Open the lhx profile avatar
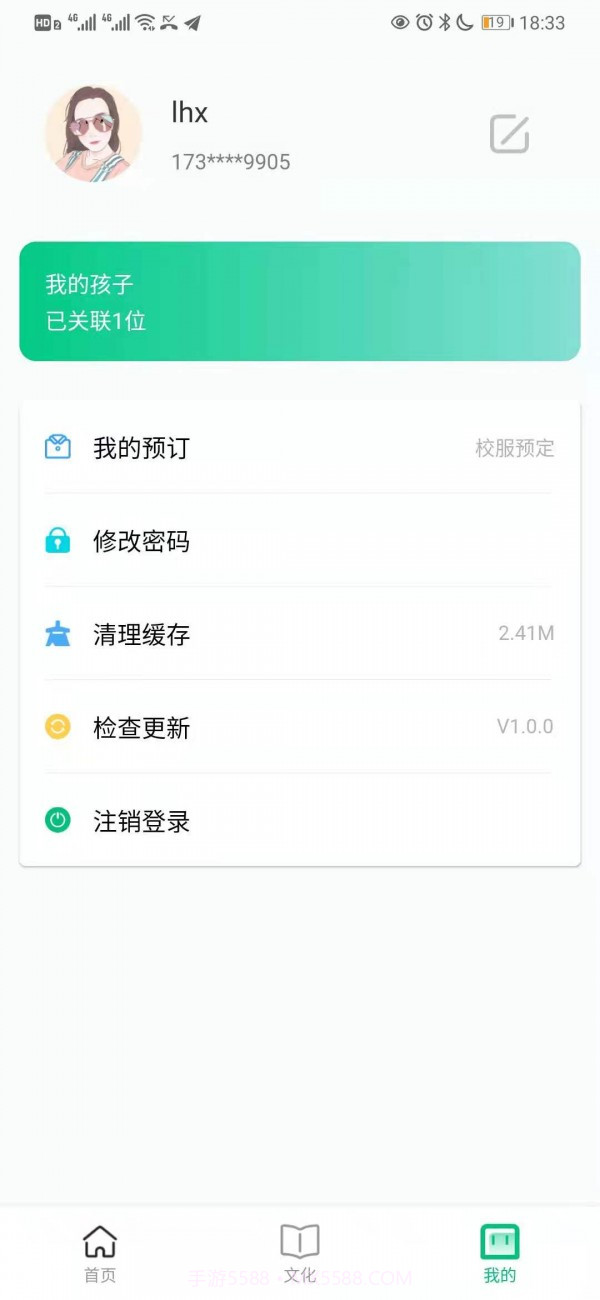Viewport: 600px width, 1300px height. tap(93, 134)
